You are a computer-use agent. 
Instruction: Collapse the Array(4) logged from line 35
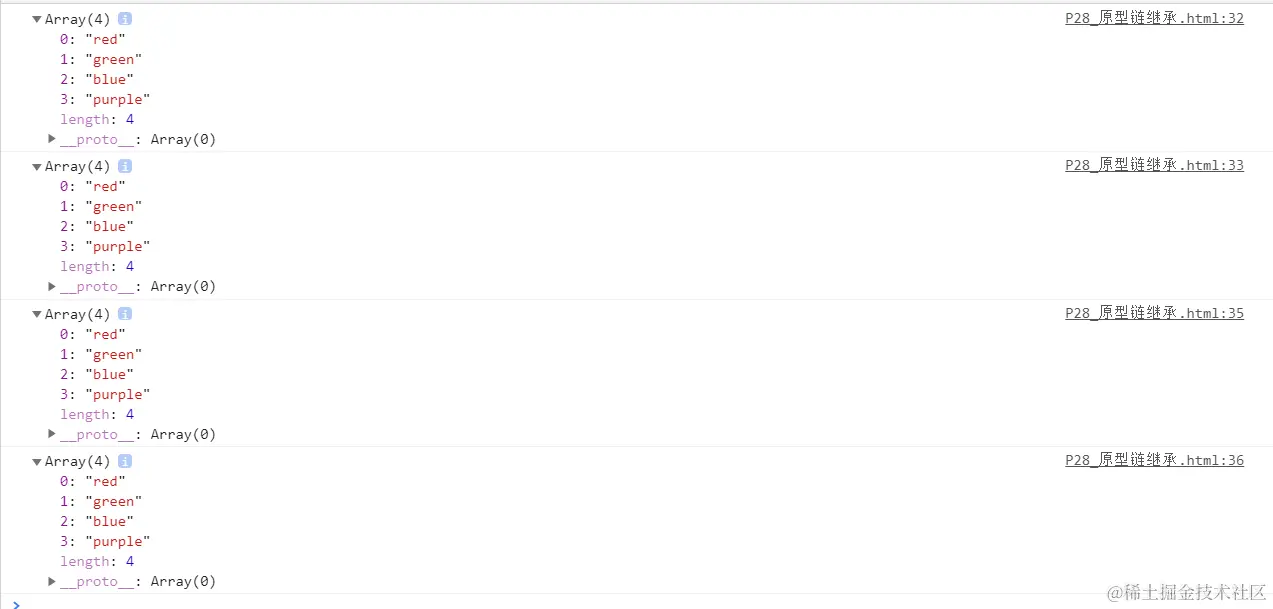(37, 314)
